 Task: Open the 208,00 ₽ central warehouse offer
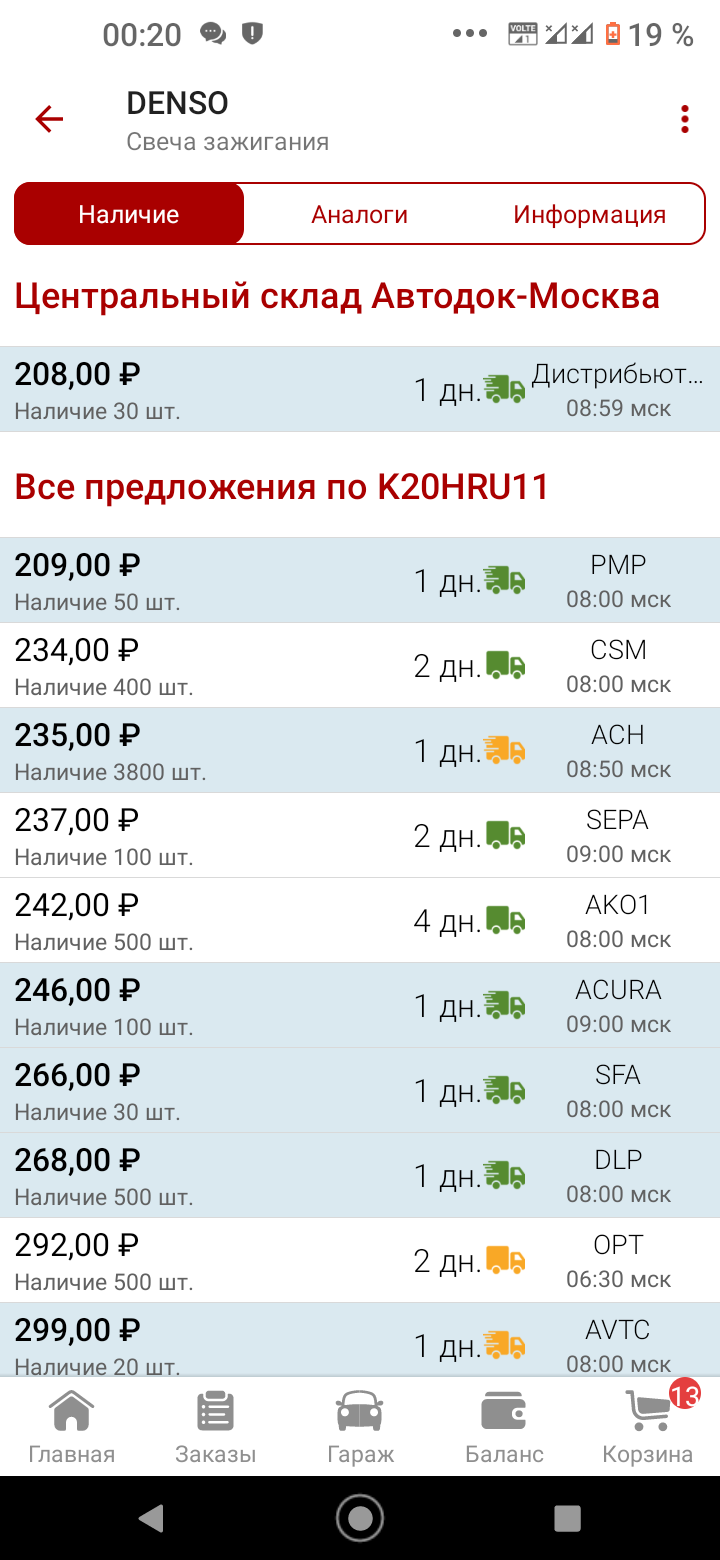coord(360,390)
